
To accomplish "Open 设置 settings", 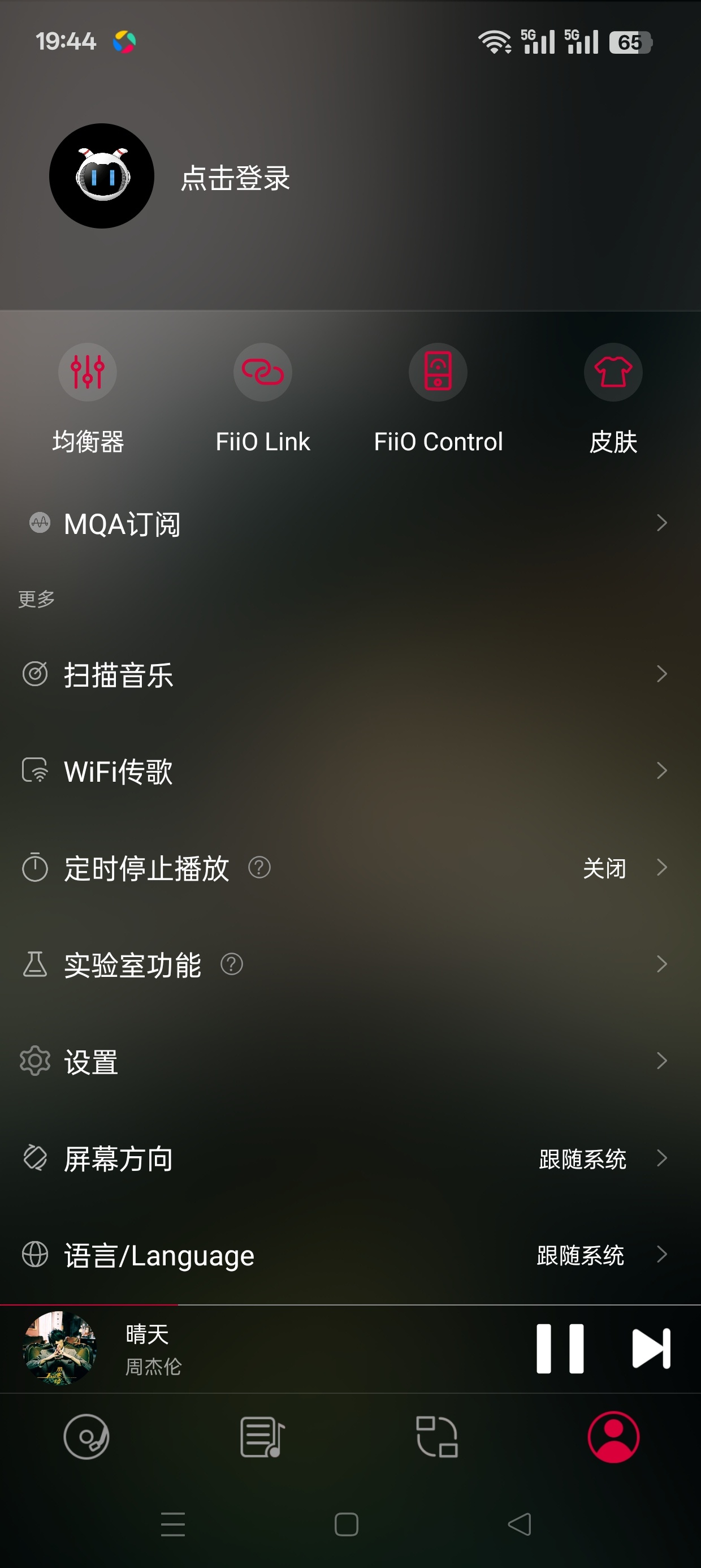I will point(350,1062).
